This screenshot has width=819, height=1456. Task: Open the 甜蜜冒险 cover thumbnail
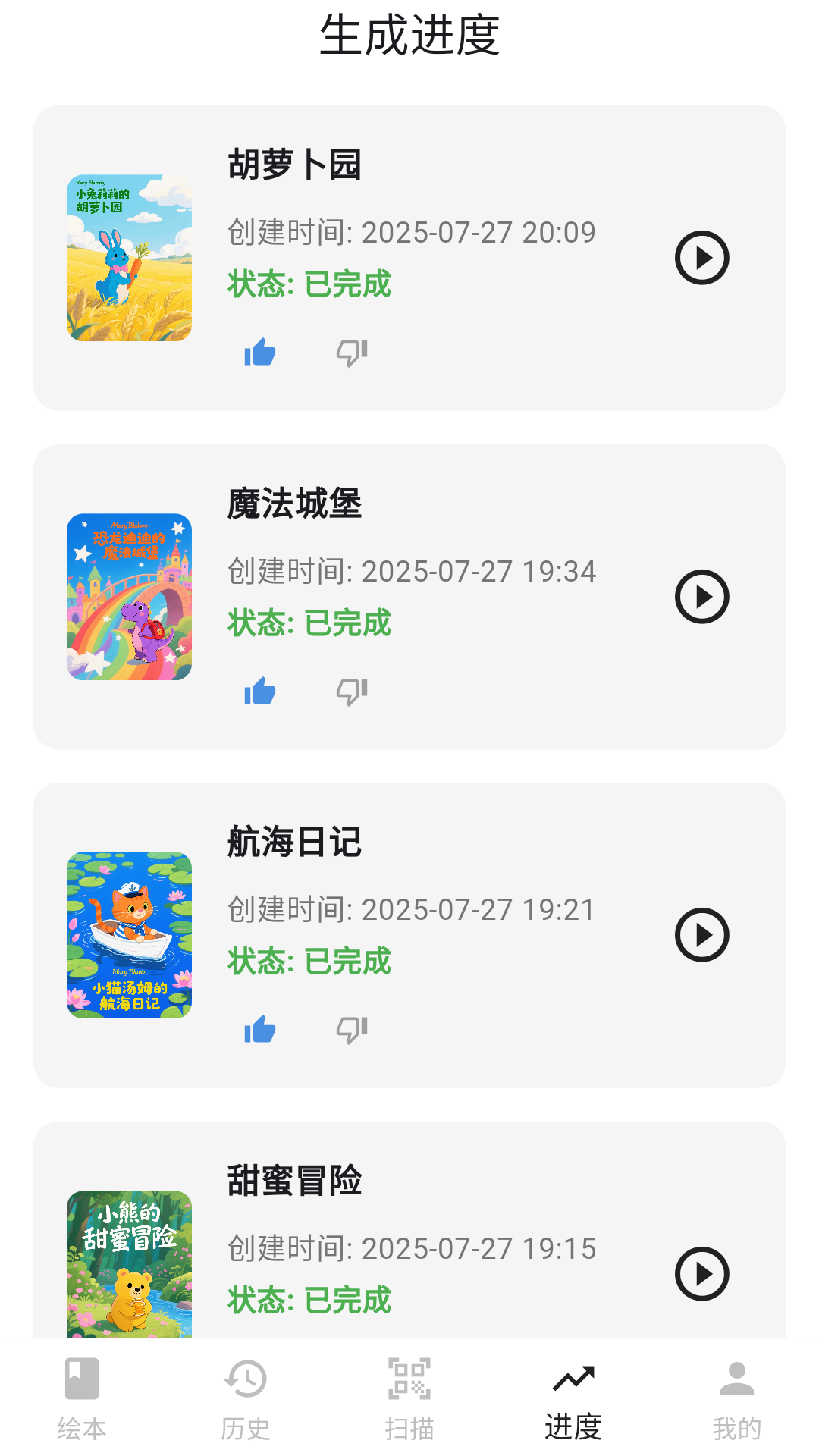click(x=129, y=1263)
